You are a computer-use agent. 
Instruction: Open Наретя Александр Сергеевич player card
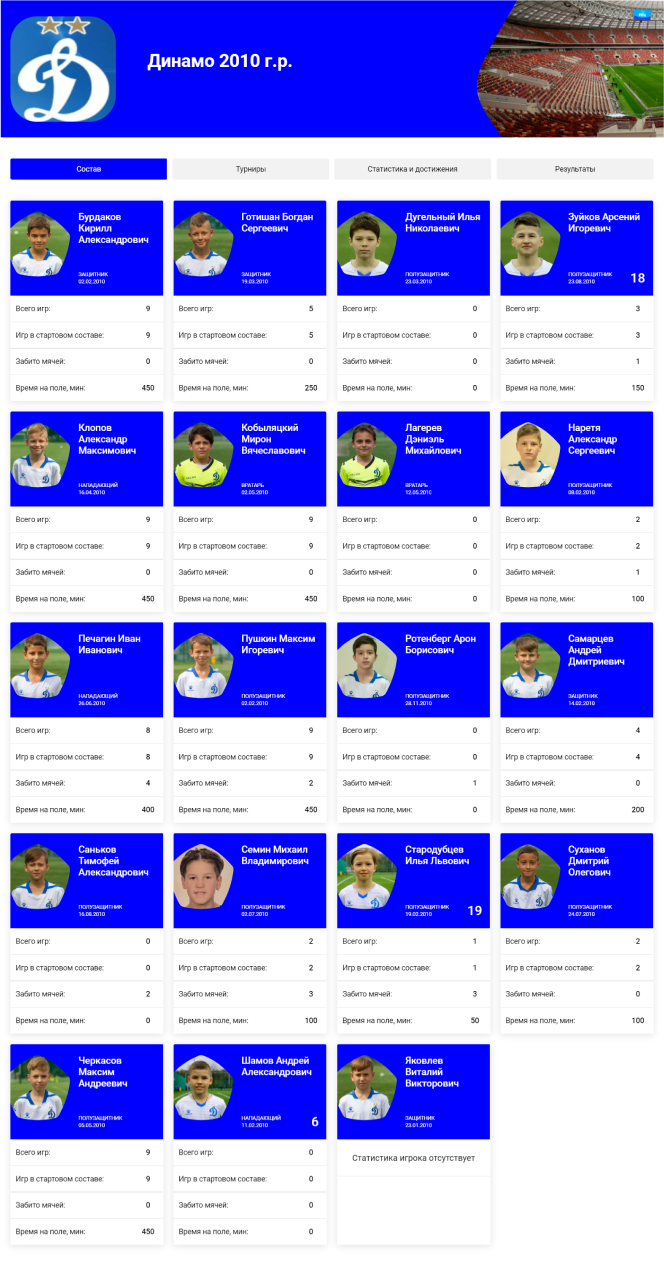pyautogui.click(x=576, y=458)
